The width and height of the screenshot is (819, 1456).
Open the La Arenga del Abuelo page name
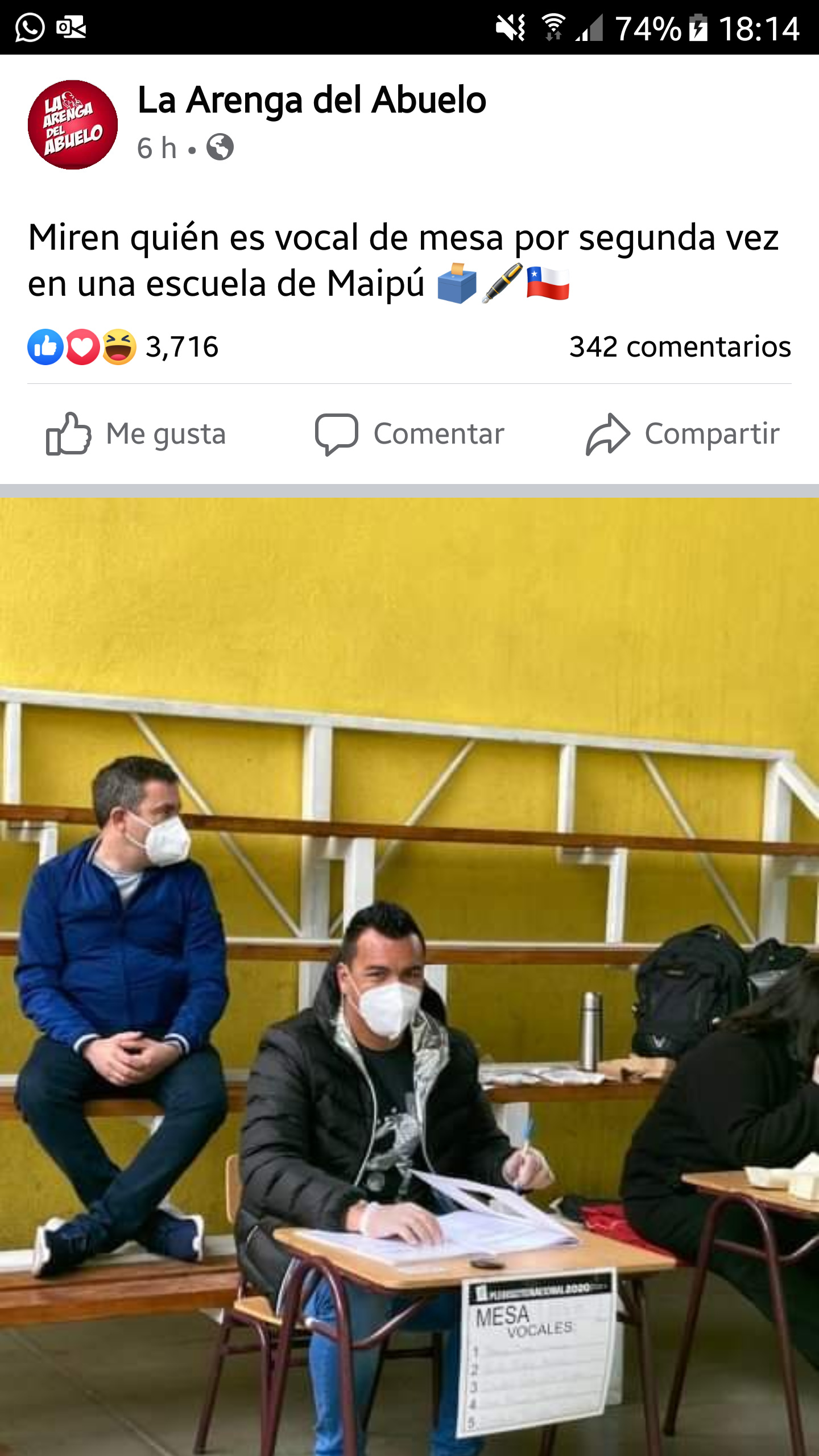(312, 100)
